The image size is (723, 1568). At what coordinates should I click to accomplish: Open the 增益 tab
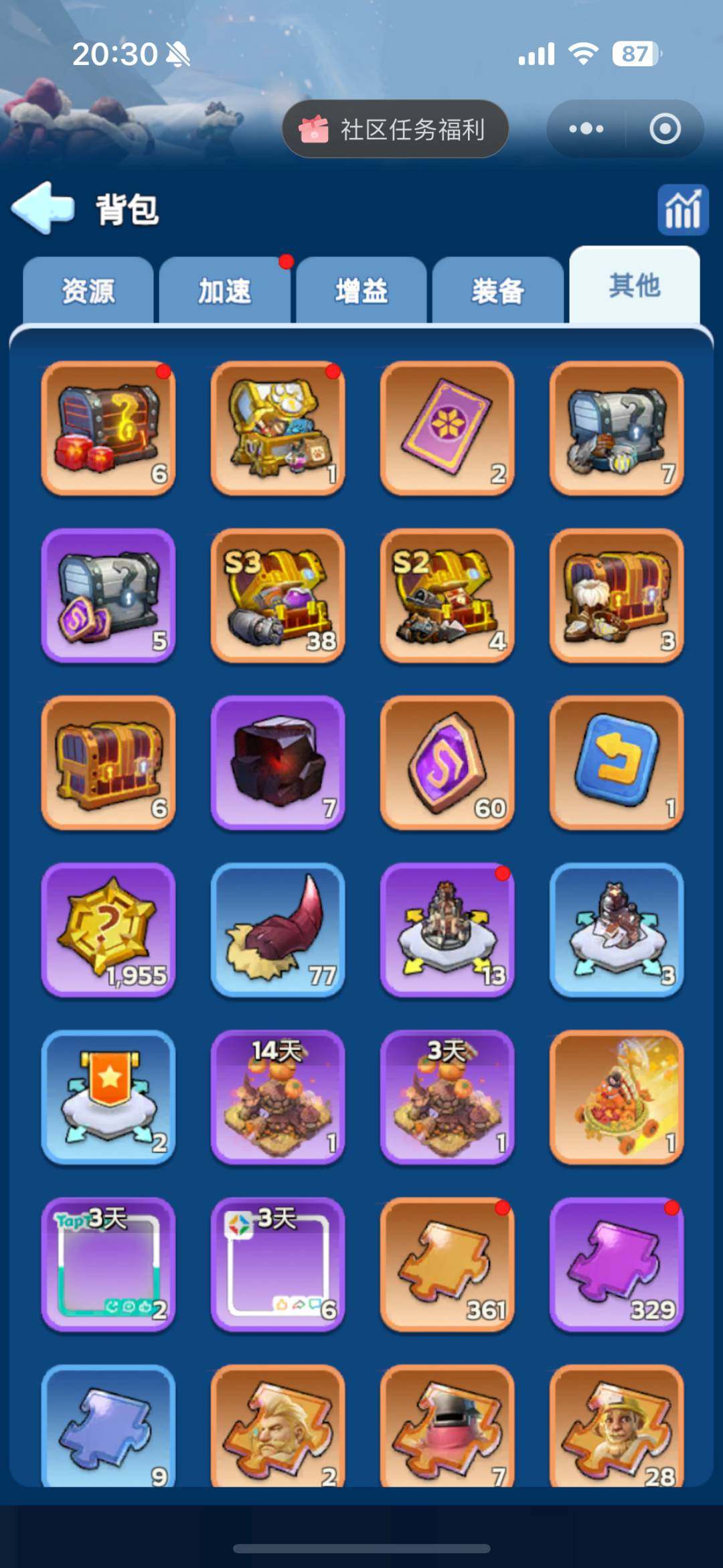(361, 291)
